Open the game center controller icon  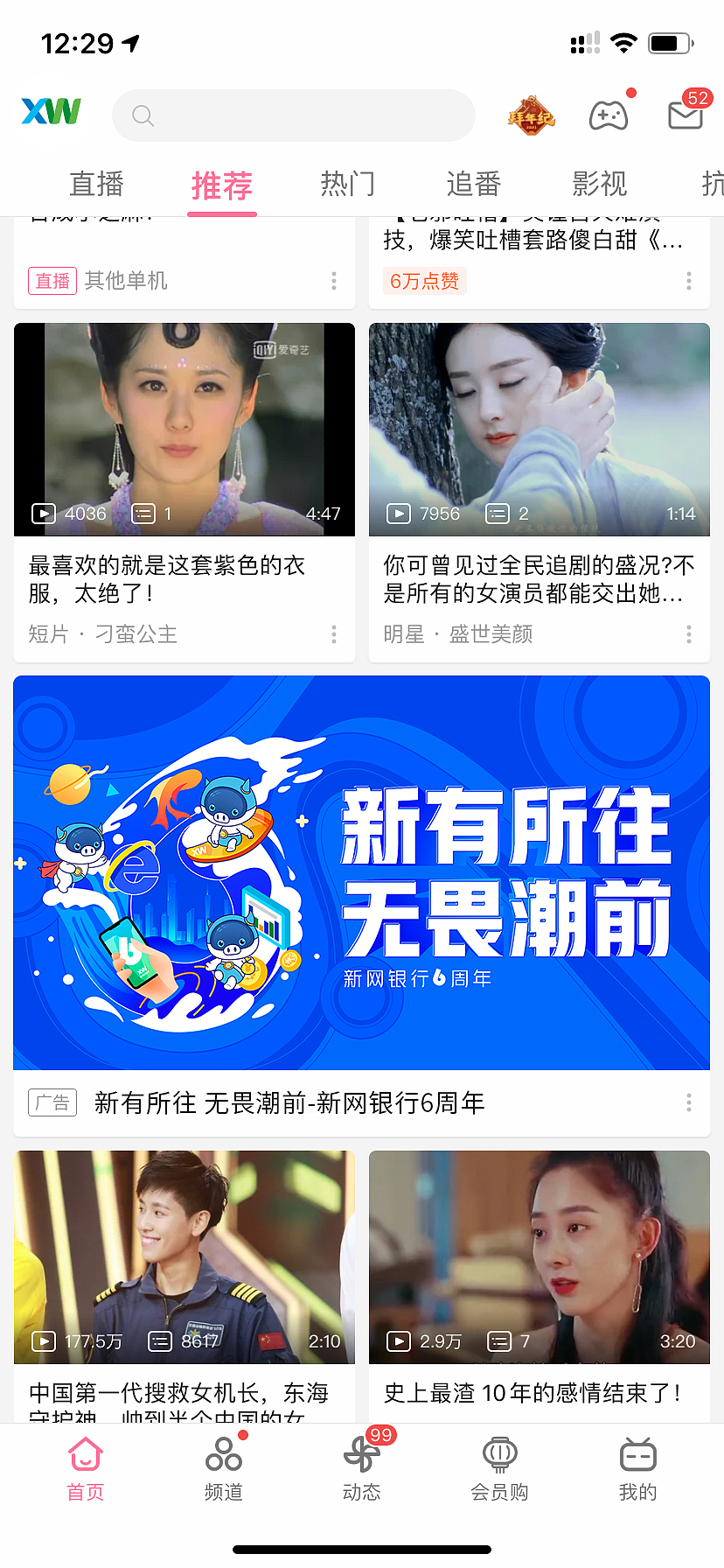(x=609, y=115)
